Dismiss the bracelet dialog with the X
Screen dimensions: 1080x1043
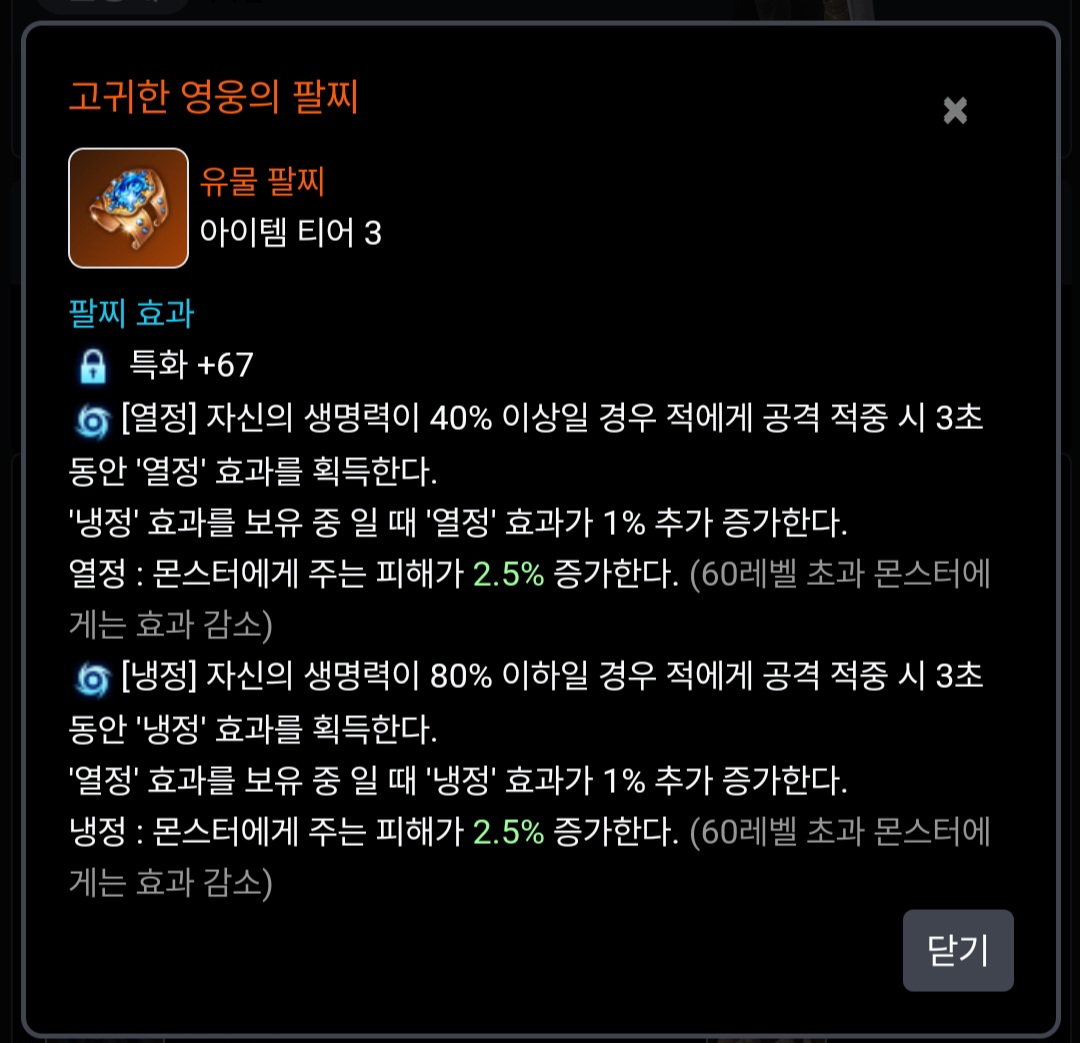pyautogui.click(x=955, y=110)
